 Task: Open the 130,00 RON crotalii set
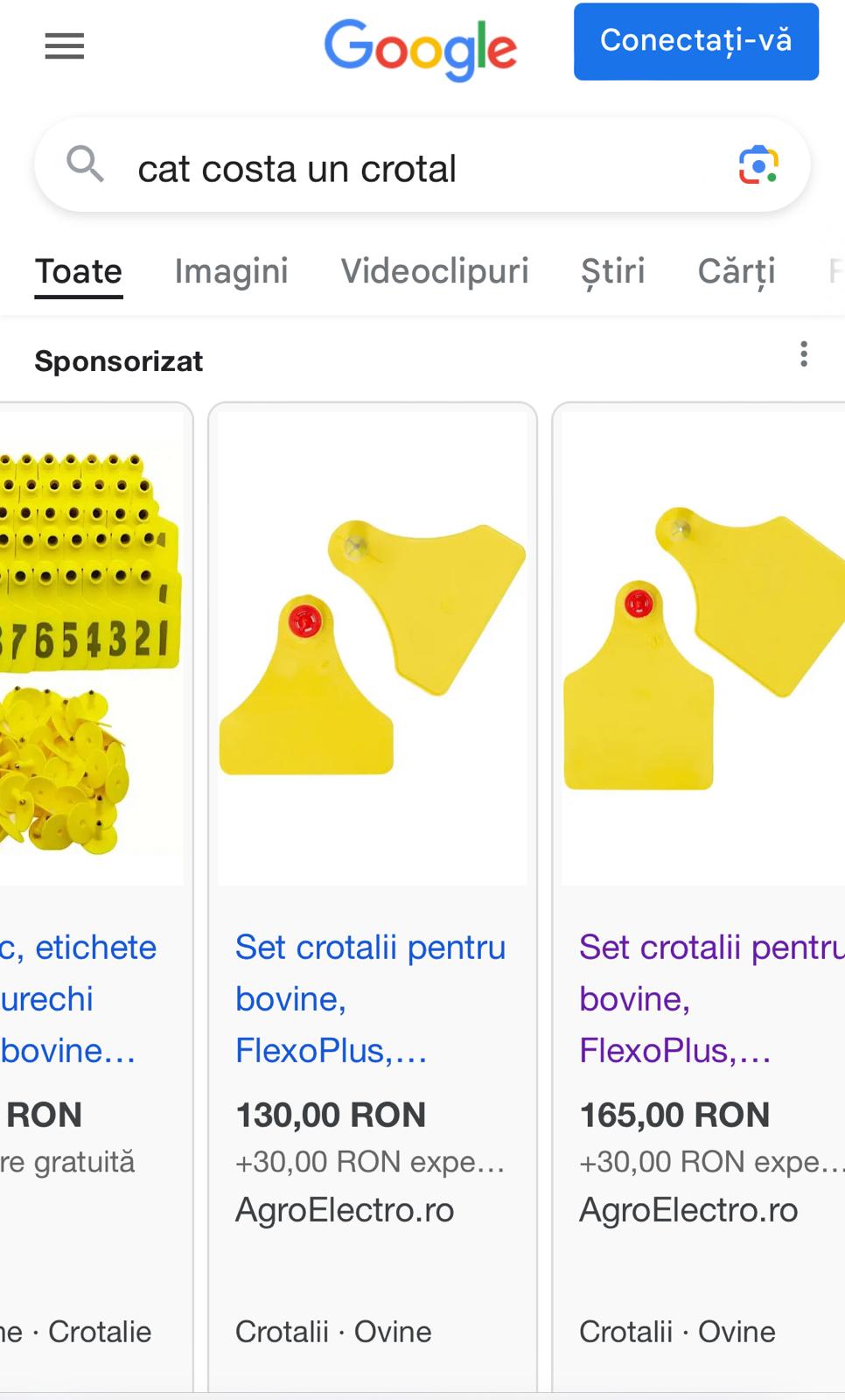tap(372, 997)
